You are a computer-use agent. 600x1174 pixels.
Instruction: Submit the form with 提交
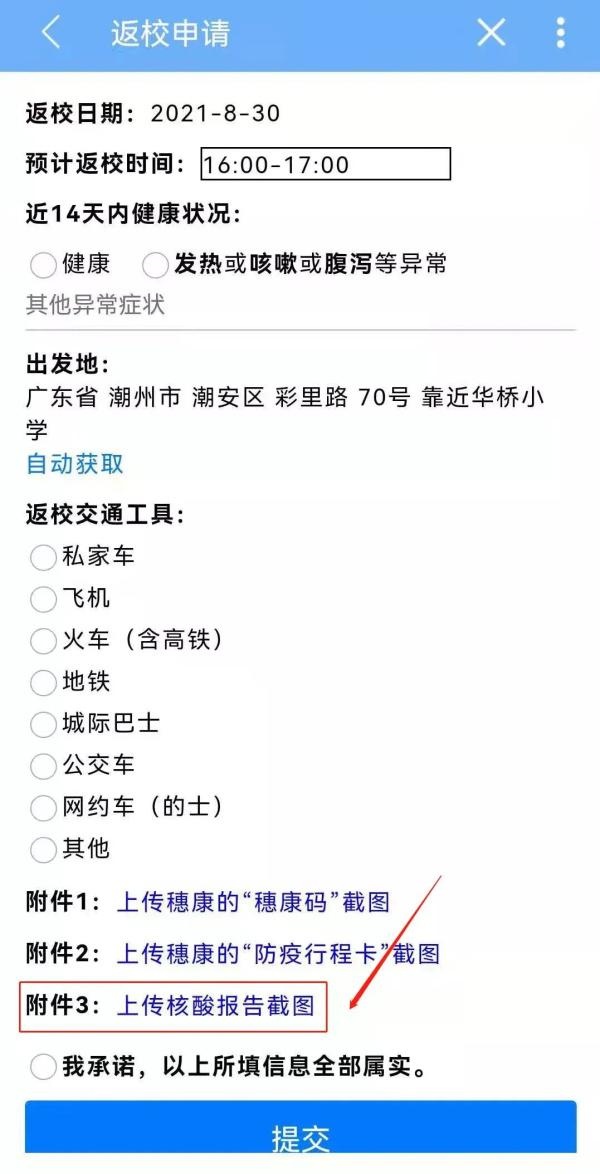300,1137
